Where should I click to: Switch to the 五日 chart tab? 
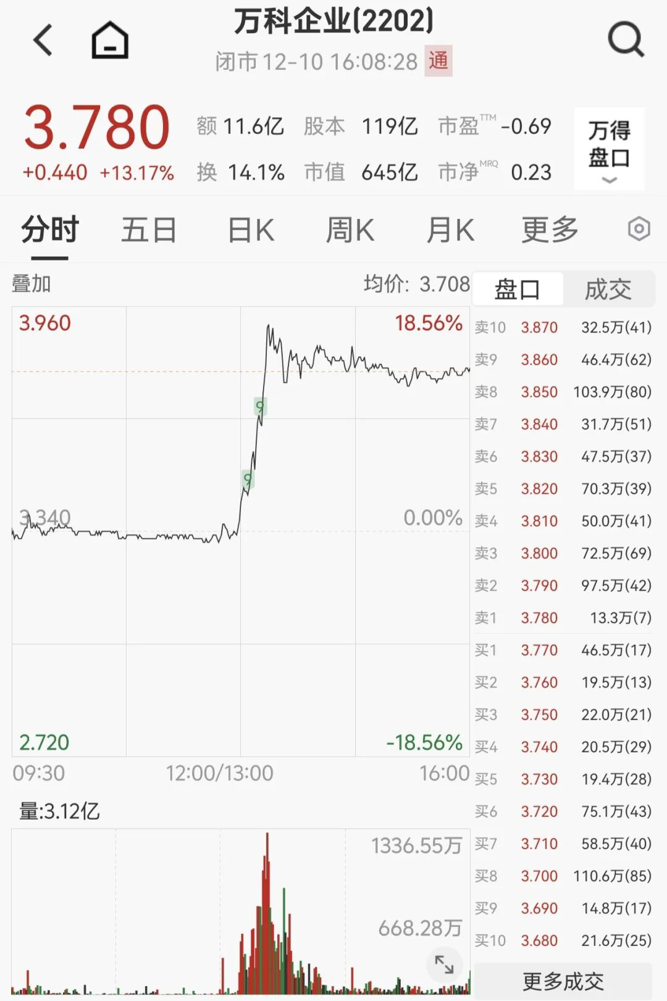coord(149,230)
